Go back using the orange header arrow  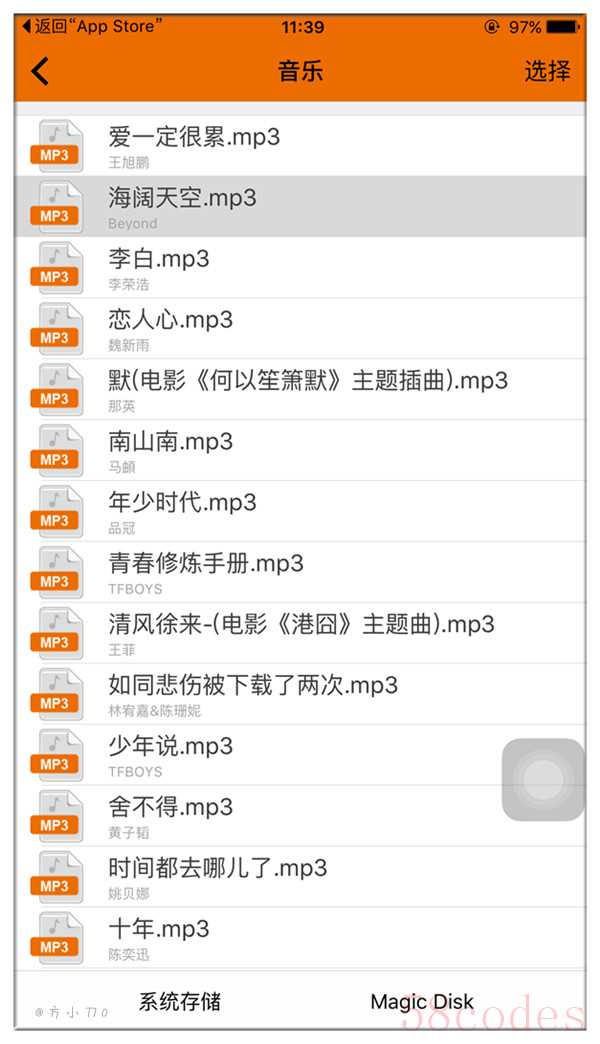[40, 71]
